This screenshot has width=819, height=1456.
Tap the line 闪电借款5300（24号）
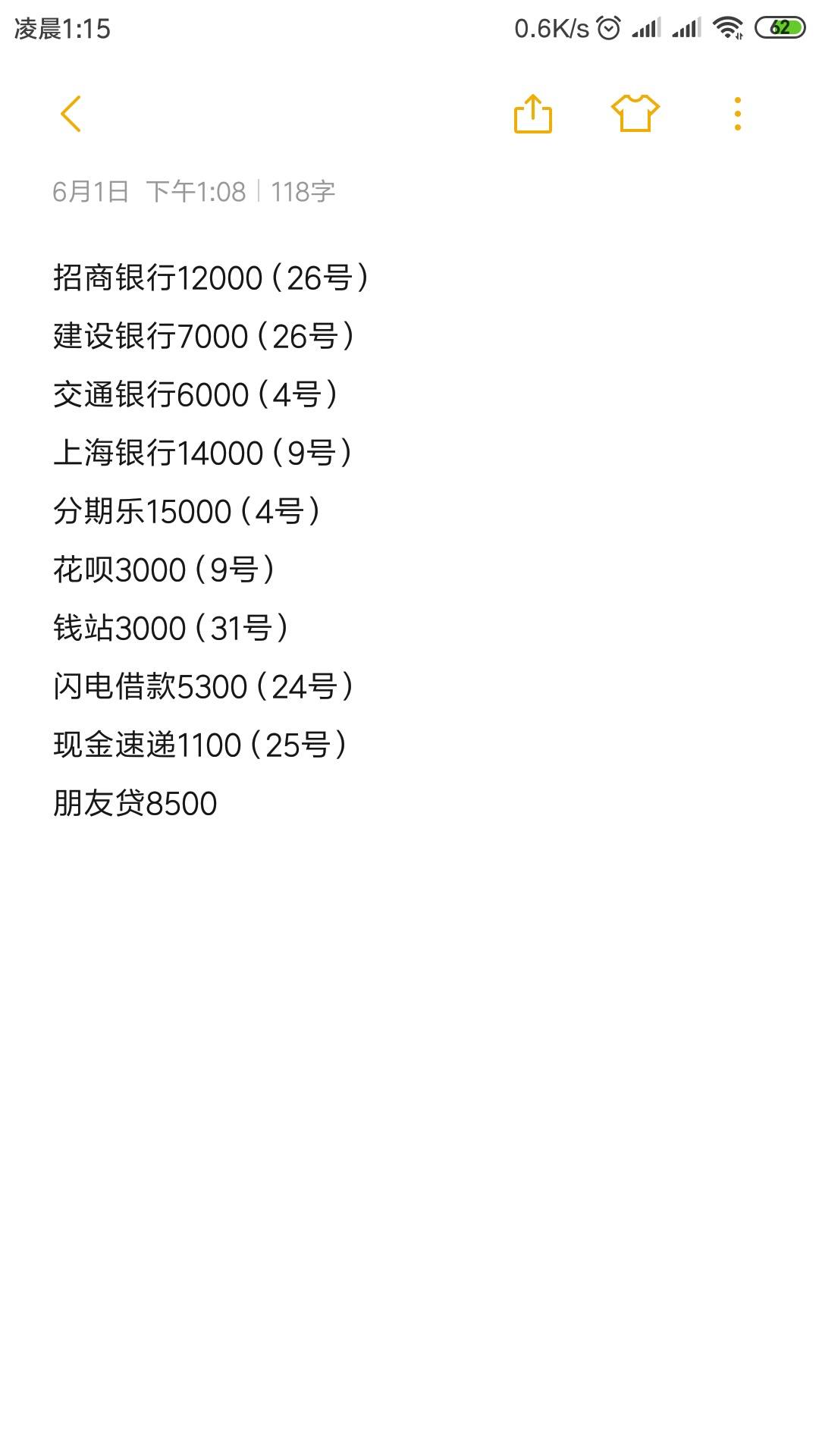point(205,686)
